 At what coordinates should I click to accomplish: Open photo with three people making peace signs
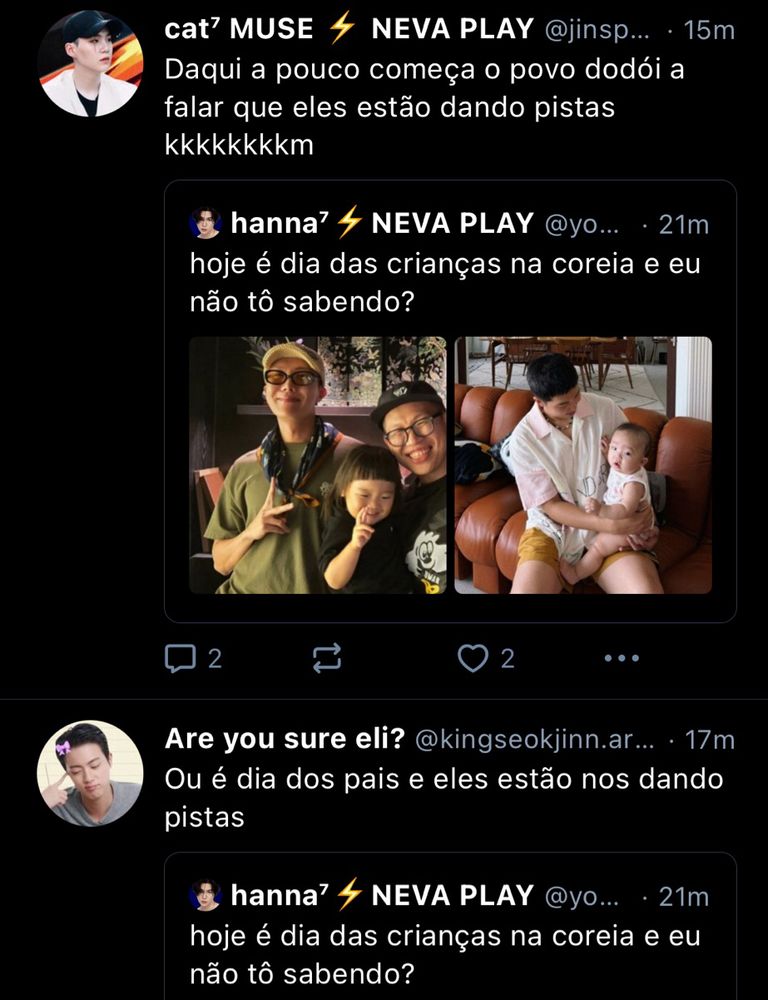click(x=318, y=465)
